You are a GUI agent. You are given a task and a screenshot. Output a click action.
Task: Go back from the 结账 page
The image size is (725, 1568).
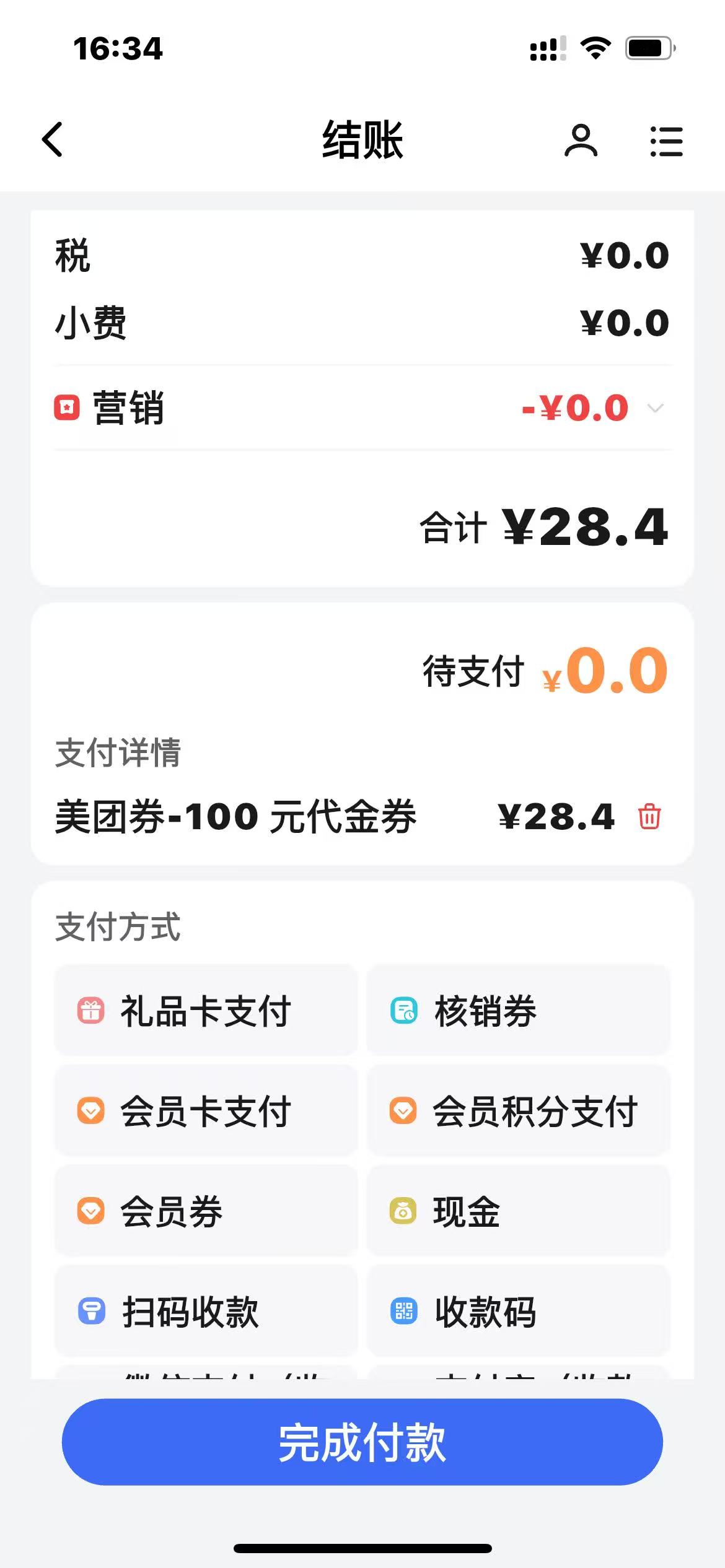[53, 139]
